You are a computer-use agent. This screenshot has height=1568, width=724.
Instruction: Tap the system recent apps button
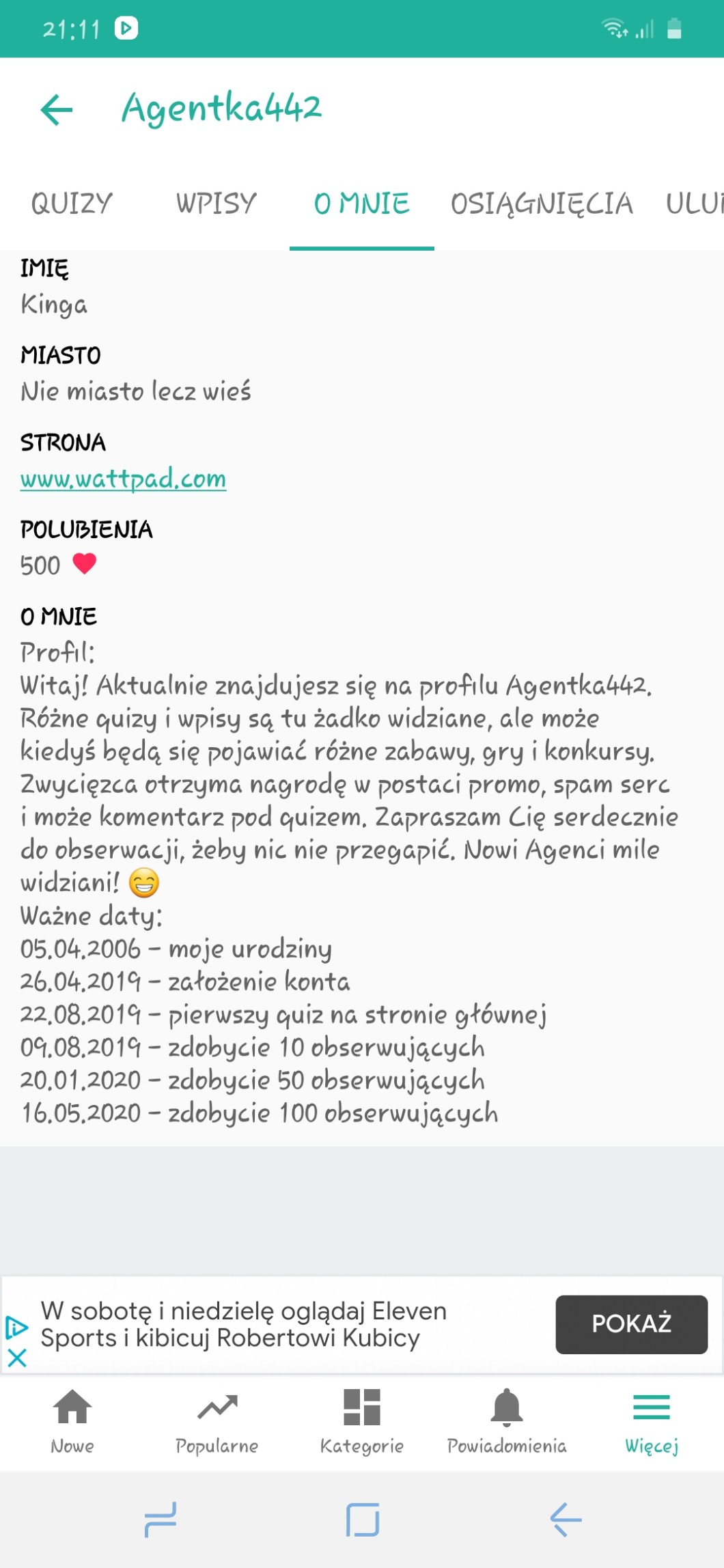[x=161, y=1520]
